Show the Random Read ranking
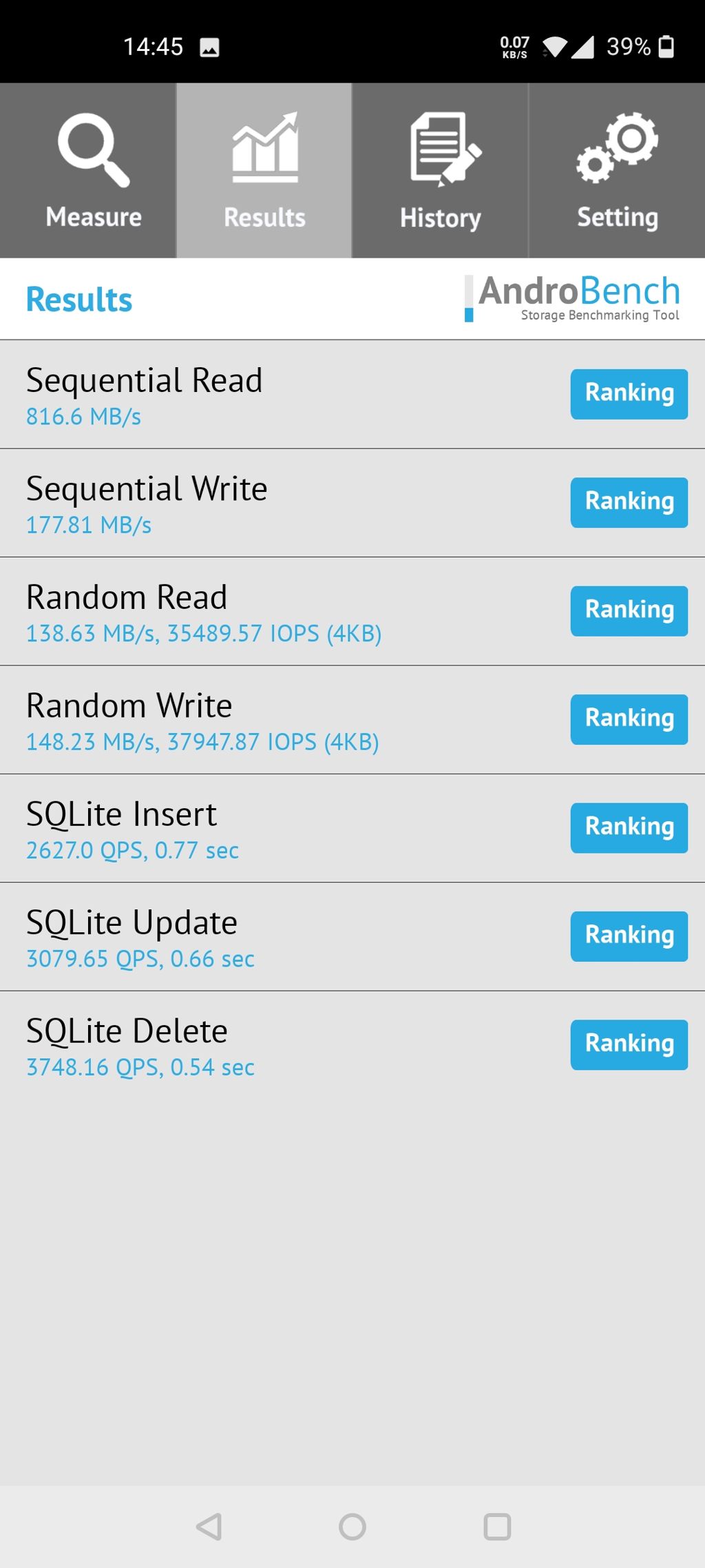 (x=629, y=610)
